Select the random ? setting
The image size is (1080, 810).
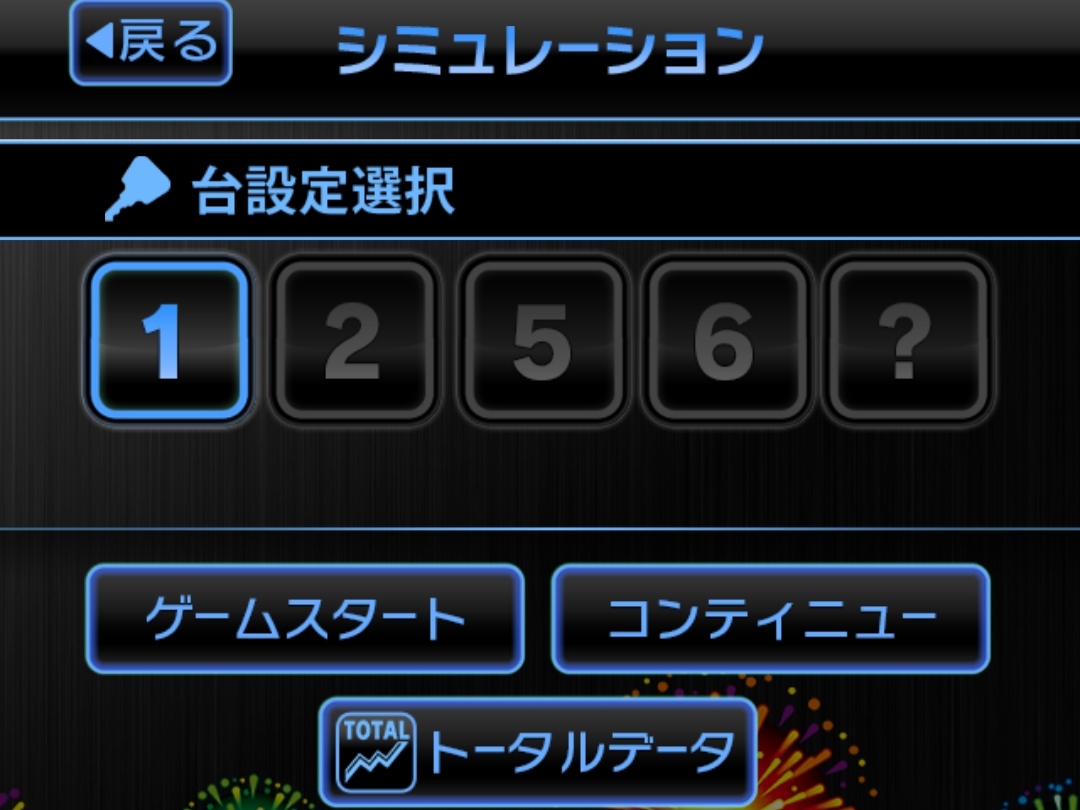pyautogui.click(x=908, y=340)
